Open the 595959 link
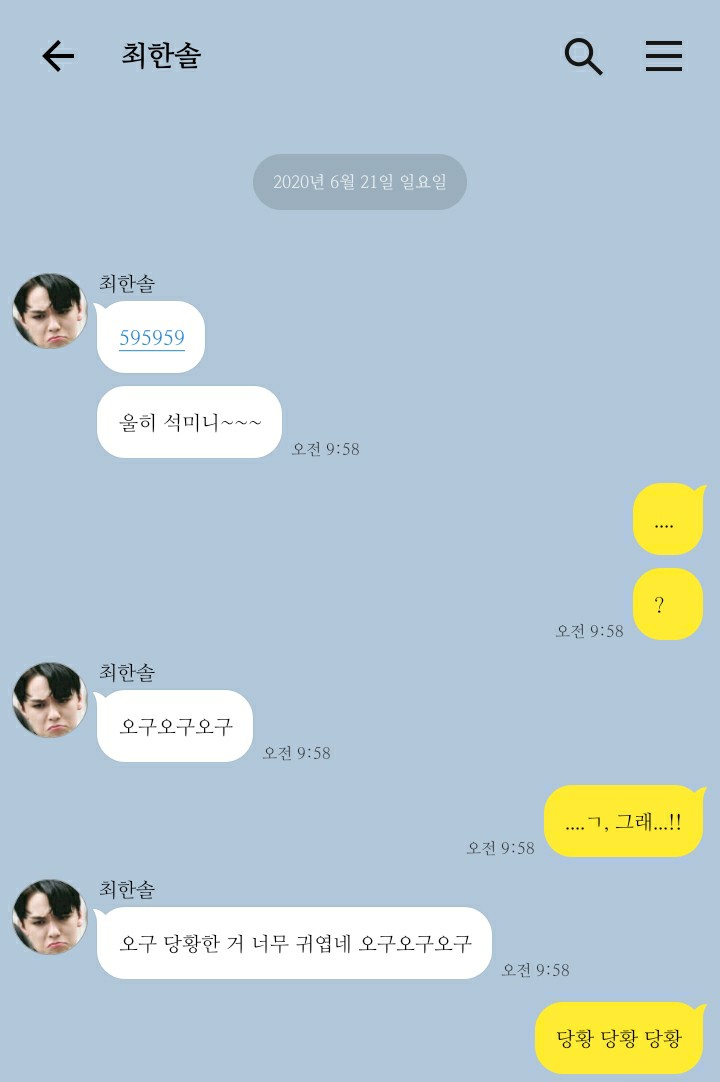 (152, 338)
